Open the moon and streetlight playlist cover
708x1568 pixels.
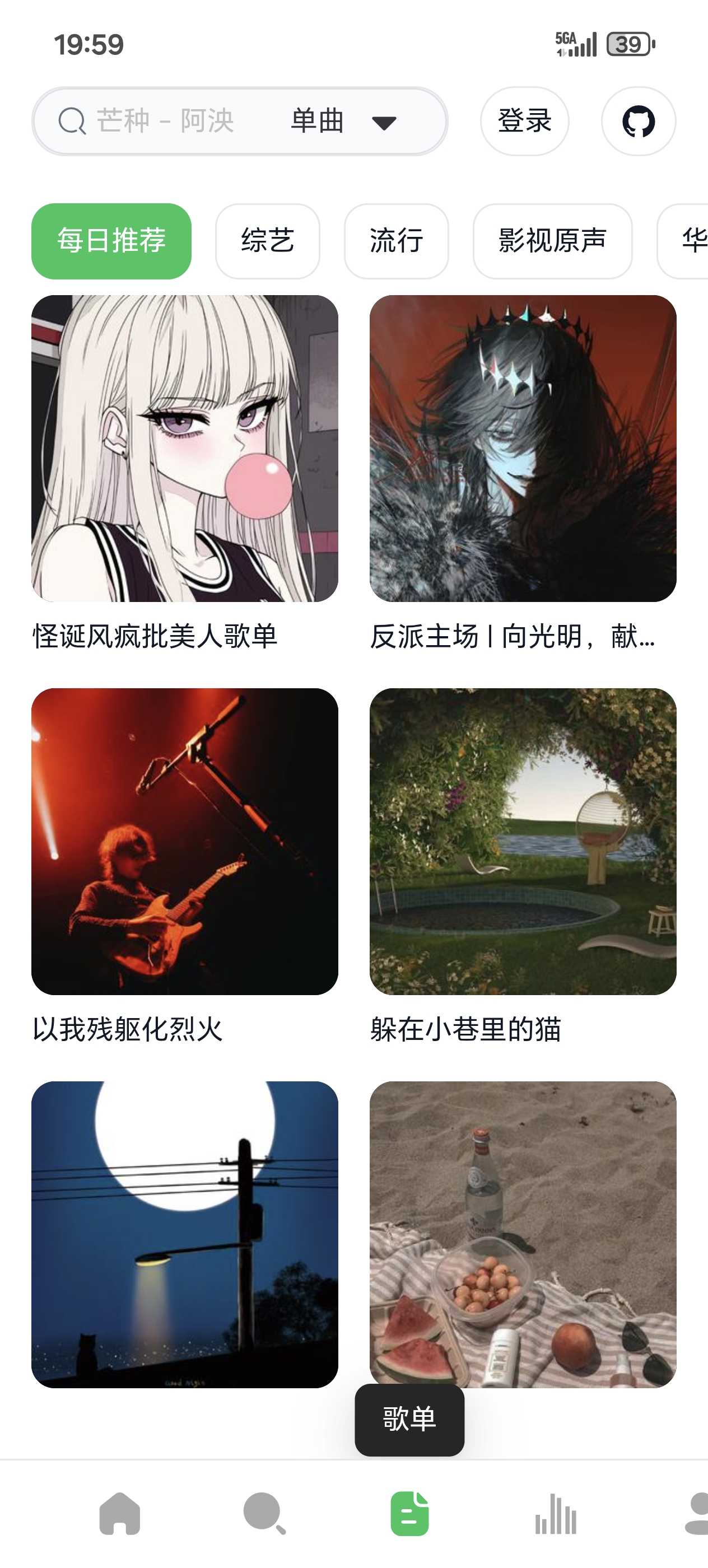(x=184, y=1234)
